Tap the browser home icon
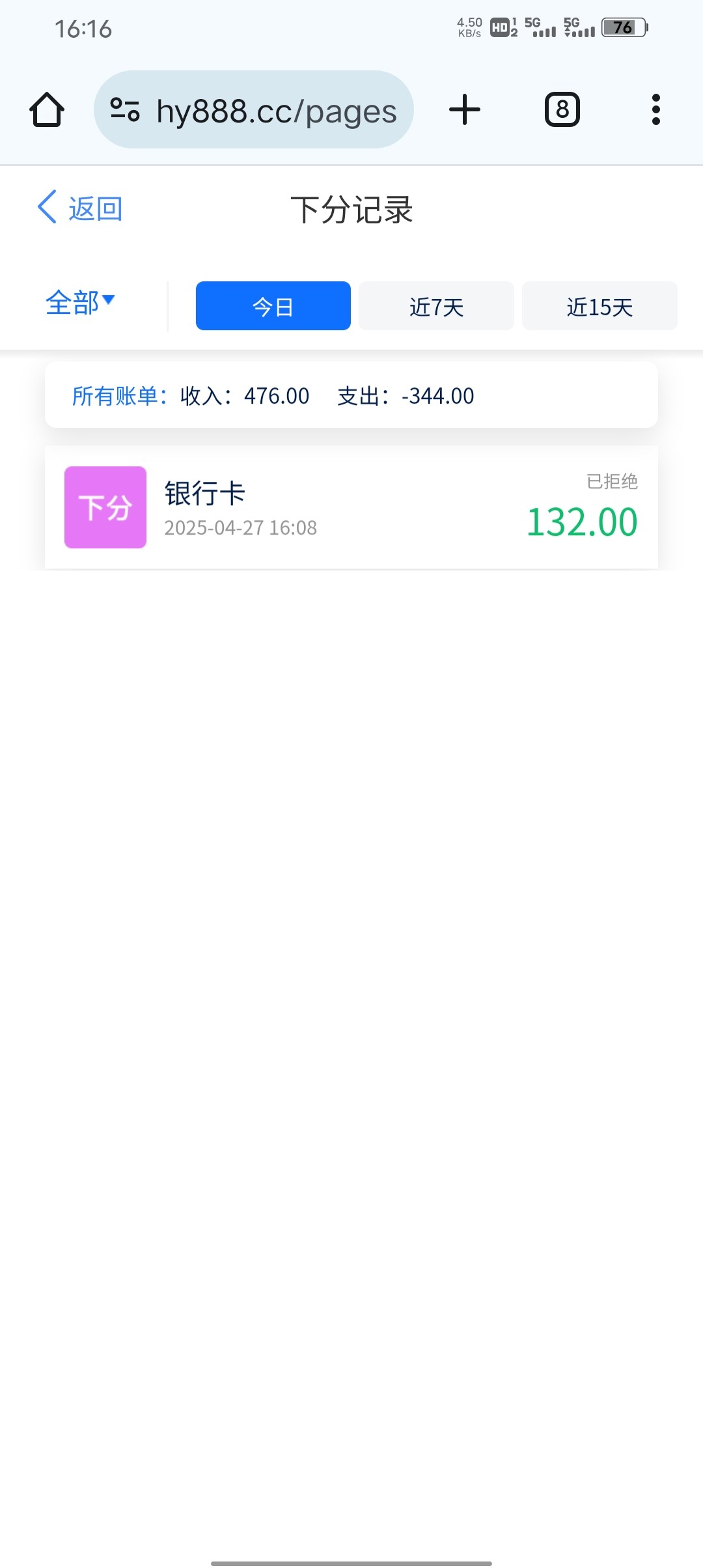 pyautogui.click(x=47, y=109)
